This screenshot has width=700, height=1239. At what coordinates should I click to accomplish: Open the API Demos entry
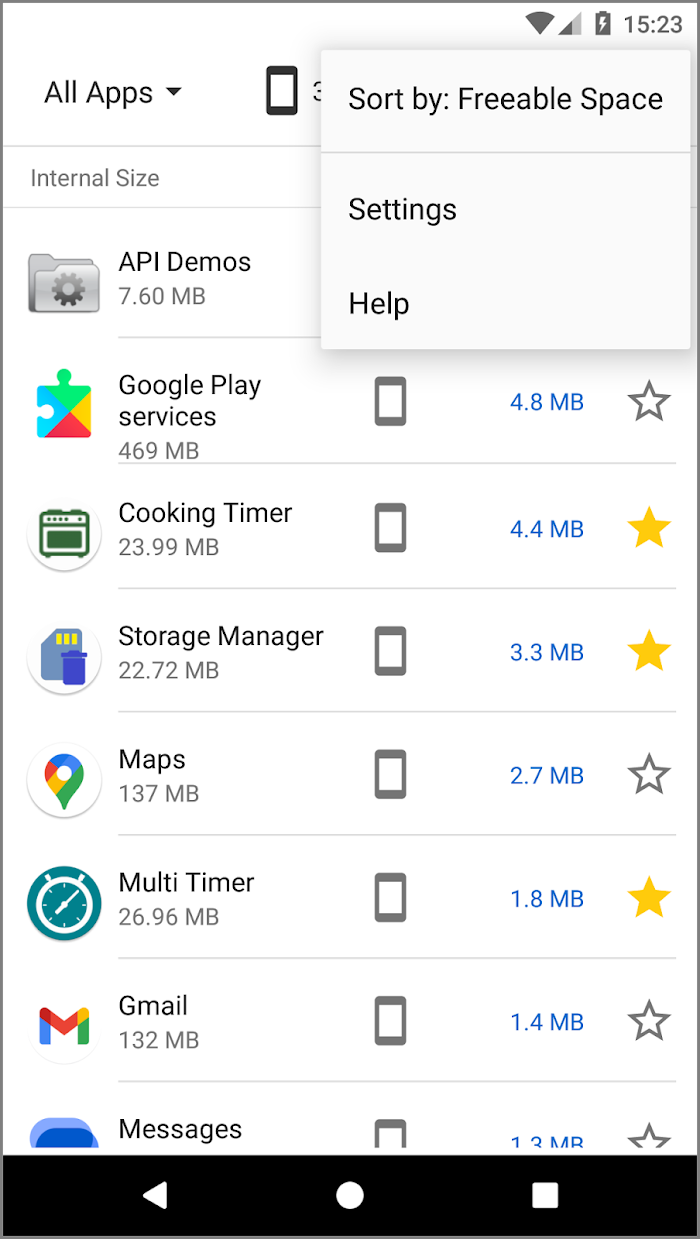point(162,279)
